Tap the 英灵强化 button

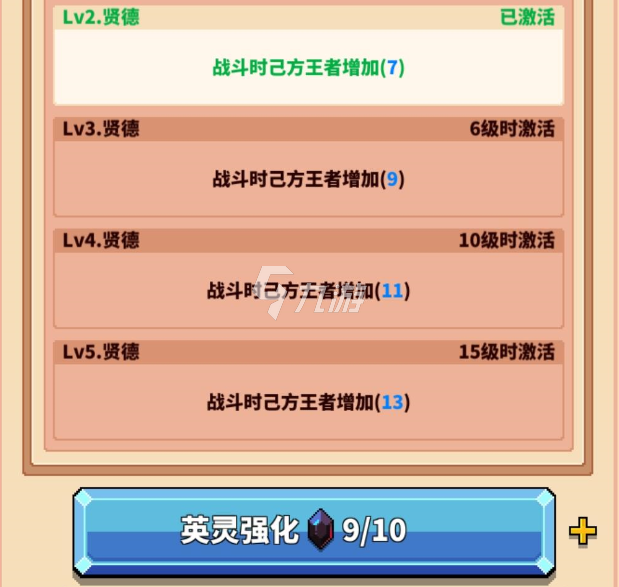click(x=313, y=529)
